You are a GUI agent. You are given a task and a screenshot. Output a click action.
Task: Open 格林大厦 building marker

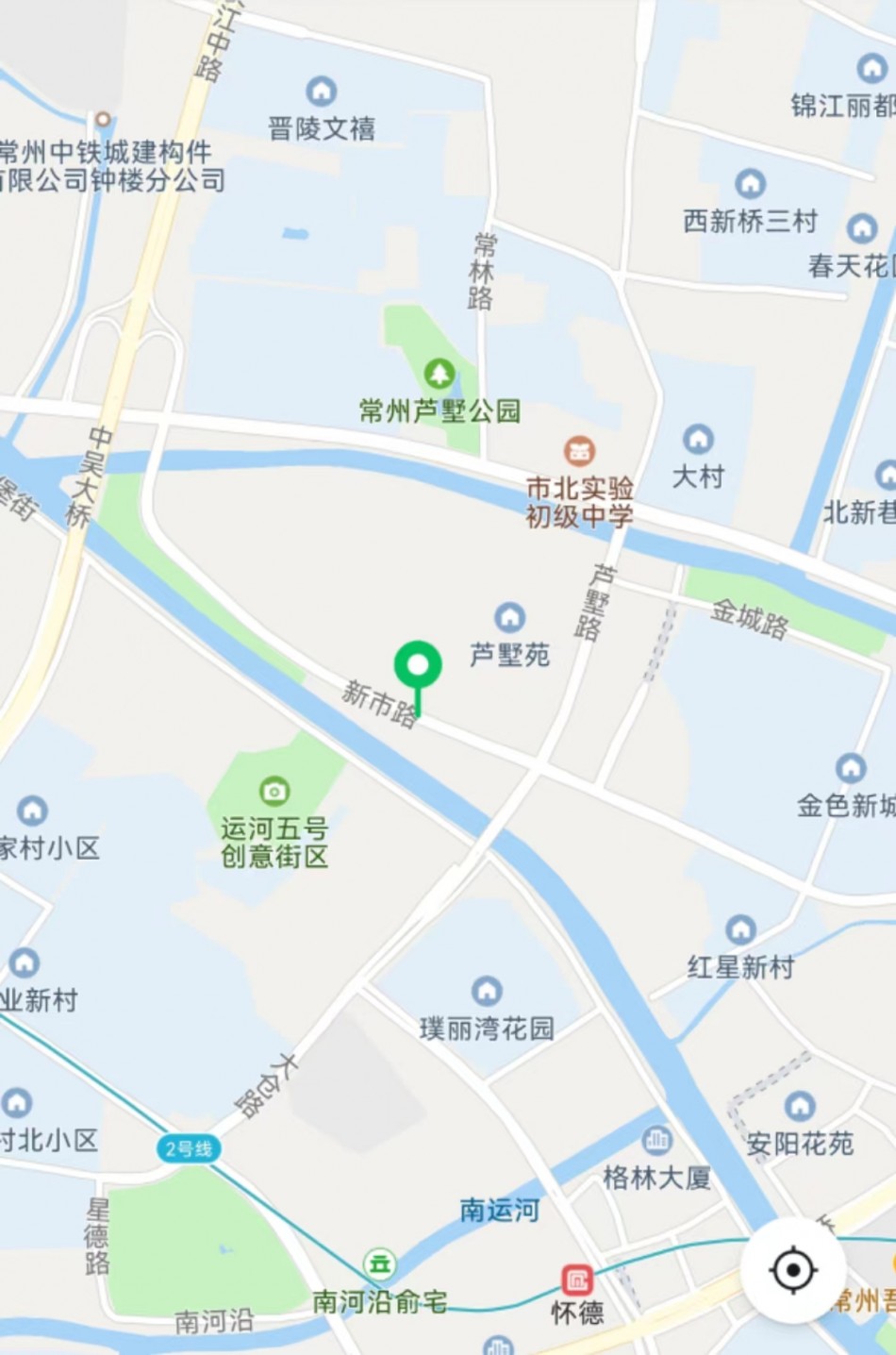coord(656,1140)
